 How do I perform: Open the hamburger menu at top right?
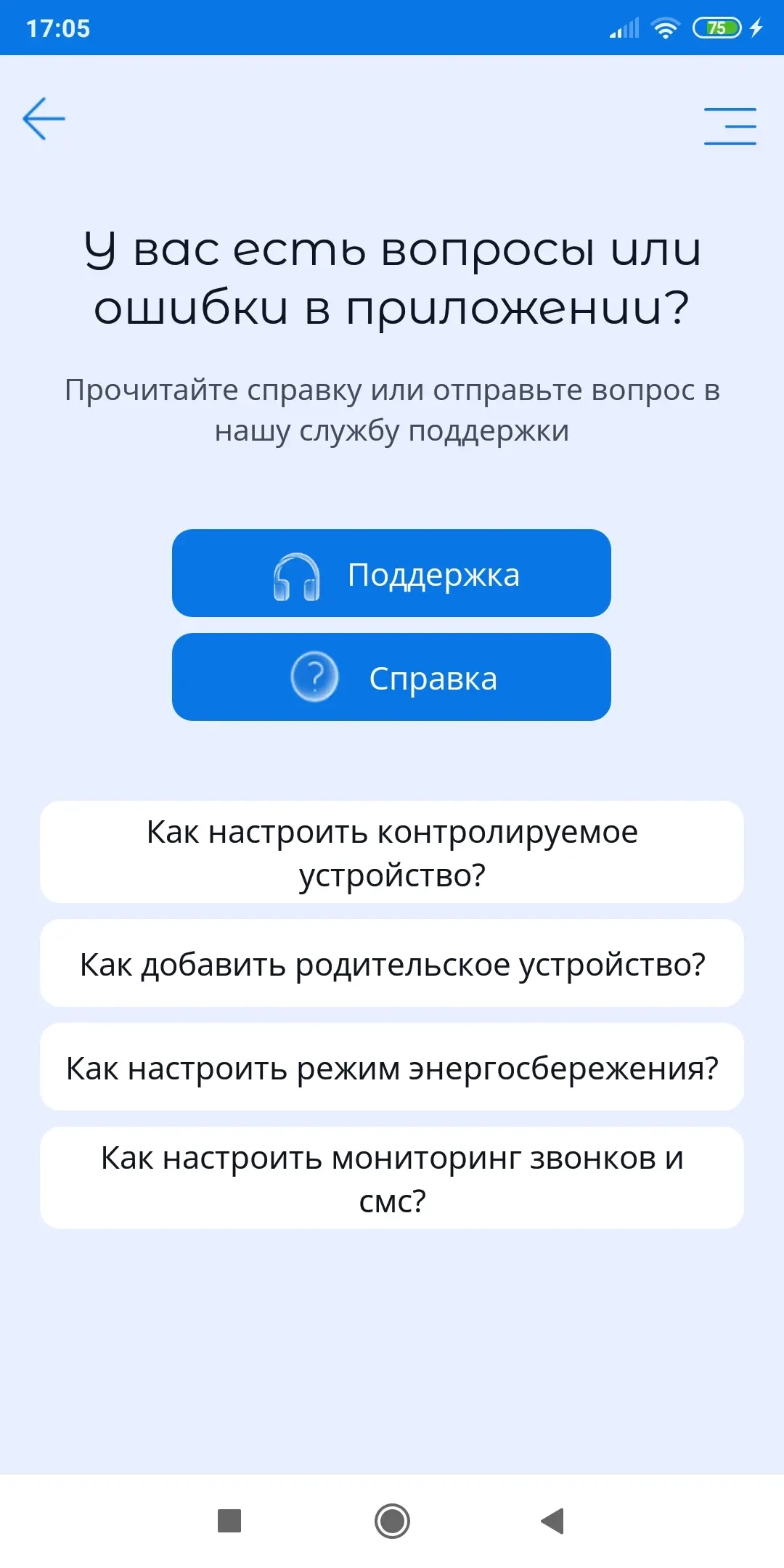tap(730, 126)
